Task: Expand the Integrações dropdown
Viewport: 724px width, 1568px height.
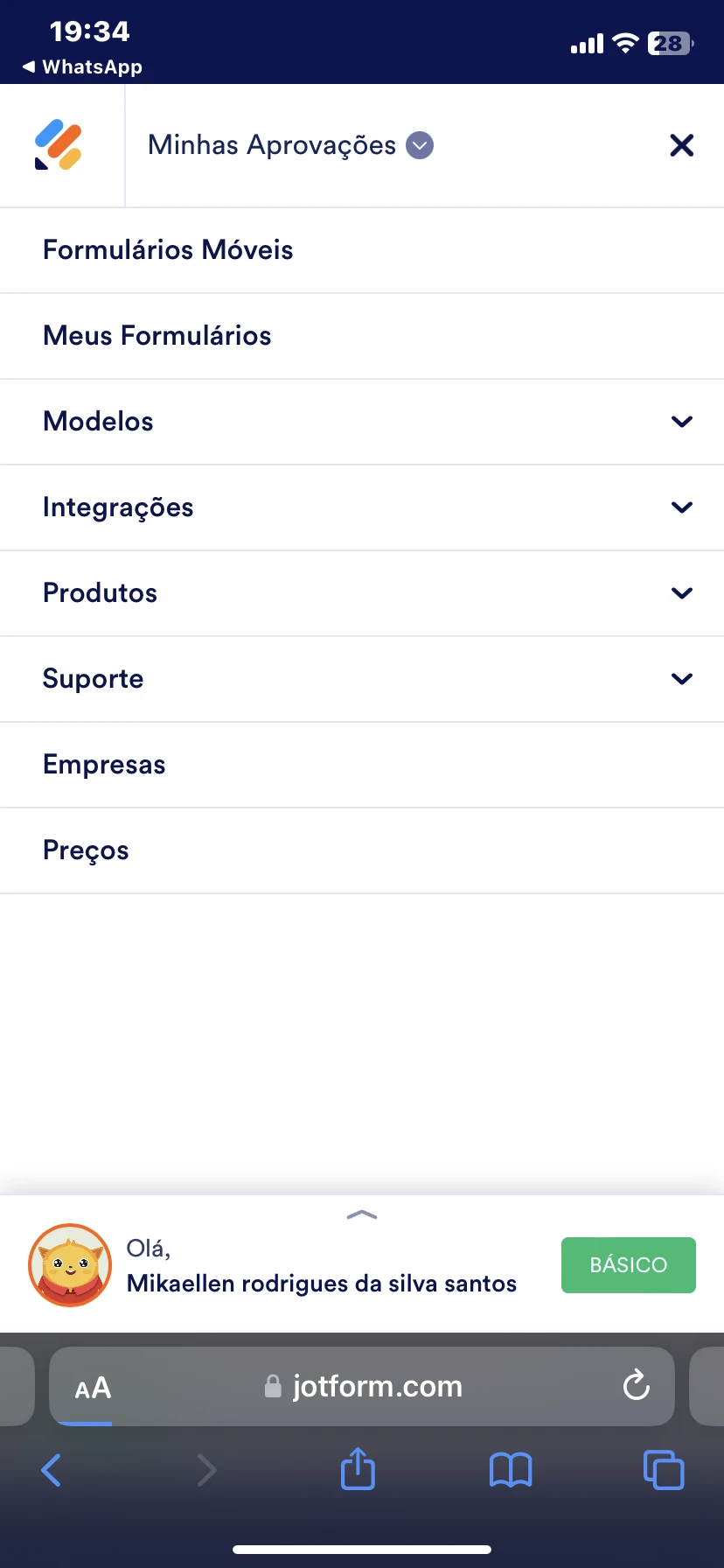Action: coord(681,507)
